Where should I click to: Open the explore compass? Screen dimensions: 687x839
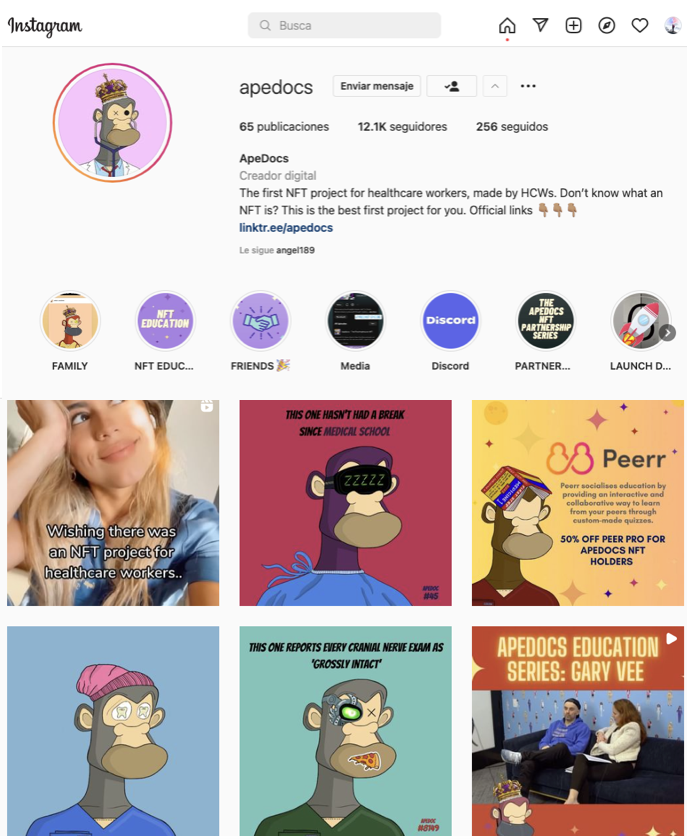coord(606,25)
